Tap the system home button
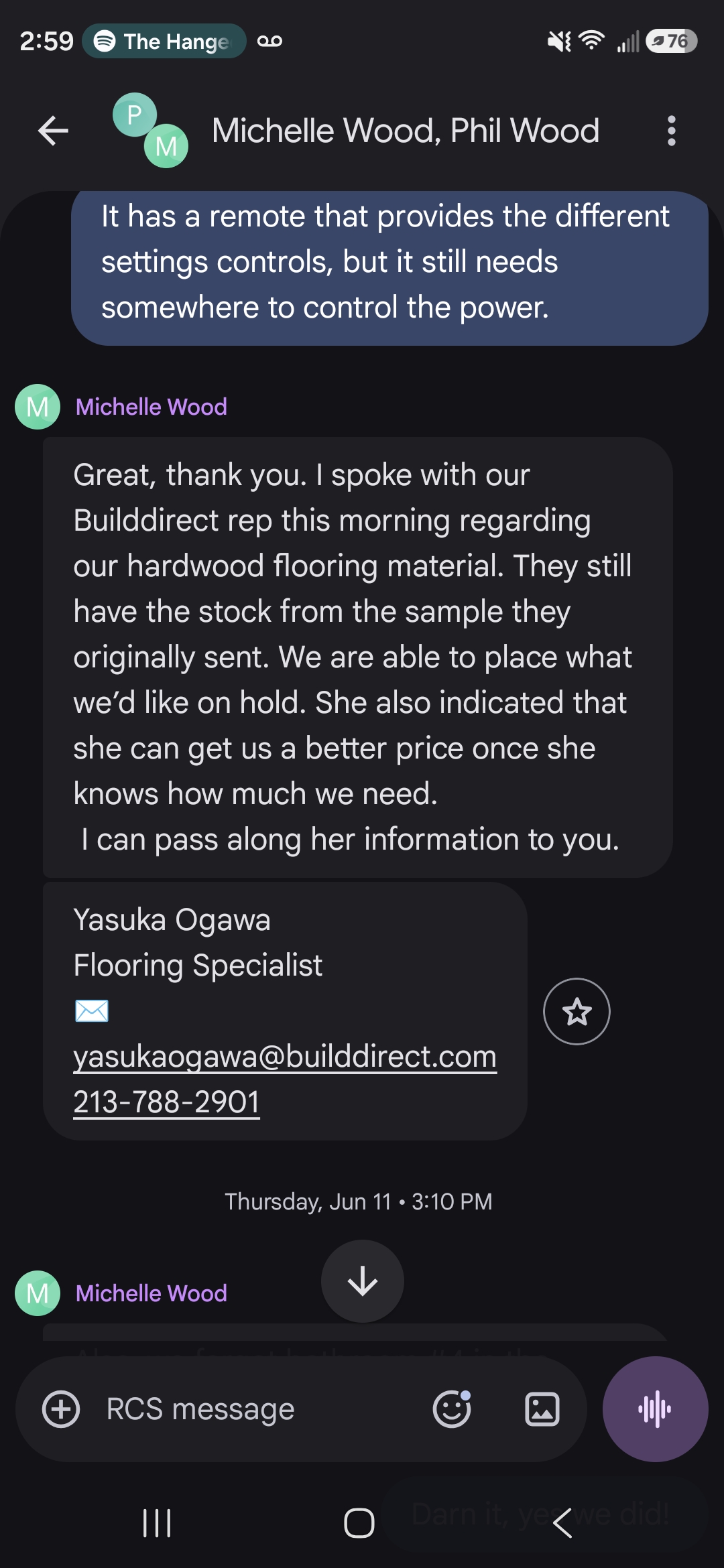 (359, 1523)
